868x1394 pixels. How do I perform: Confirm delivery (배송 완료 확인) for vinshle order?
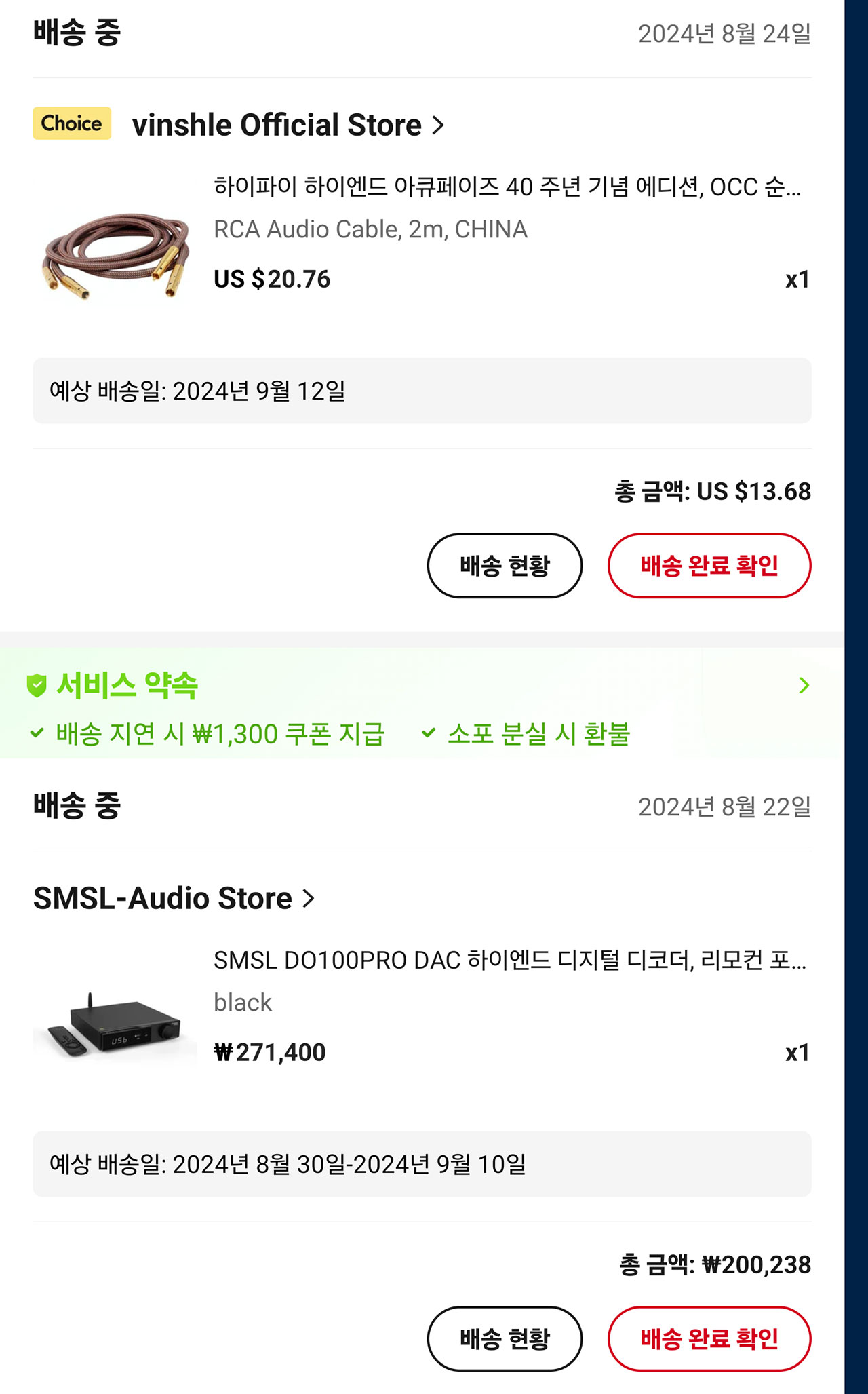click(x=709, y=565)
